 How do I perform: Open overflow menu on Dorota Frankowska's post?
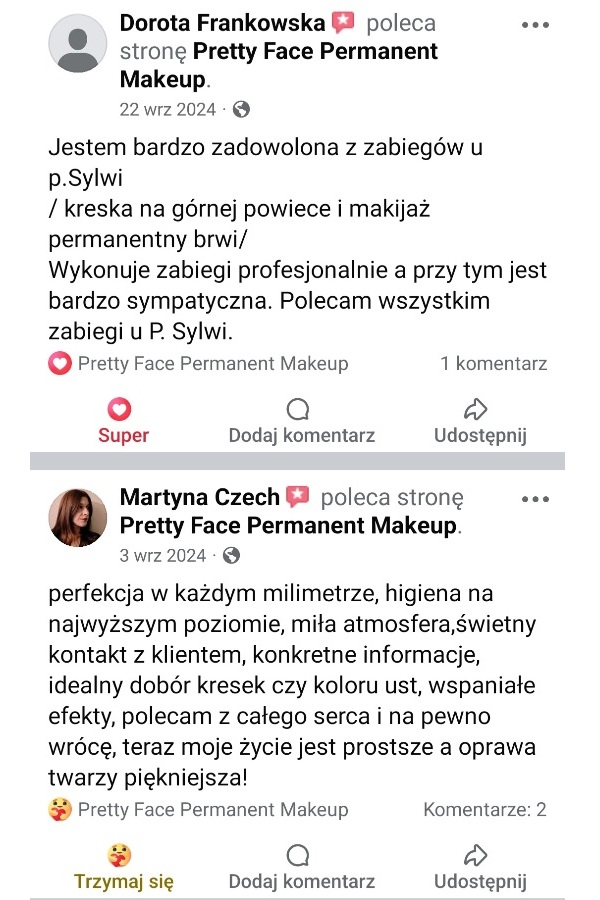[536, 25]
